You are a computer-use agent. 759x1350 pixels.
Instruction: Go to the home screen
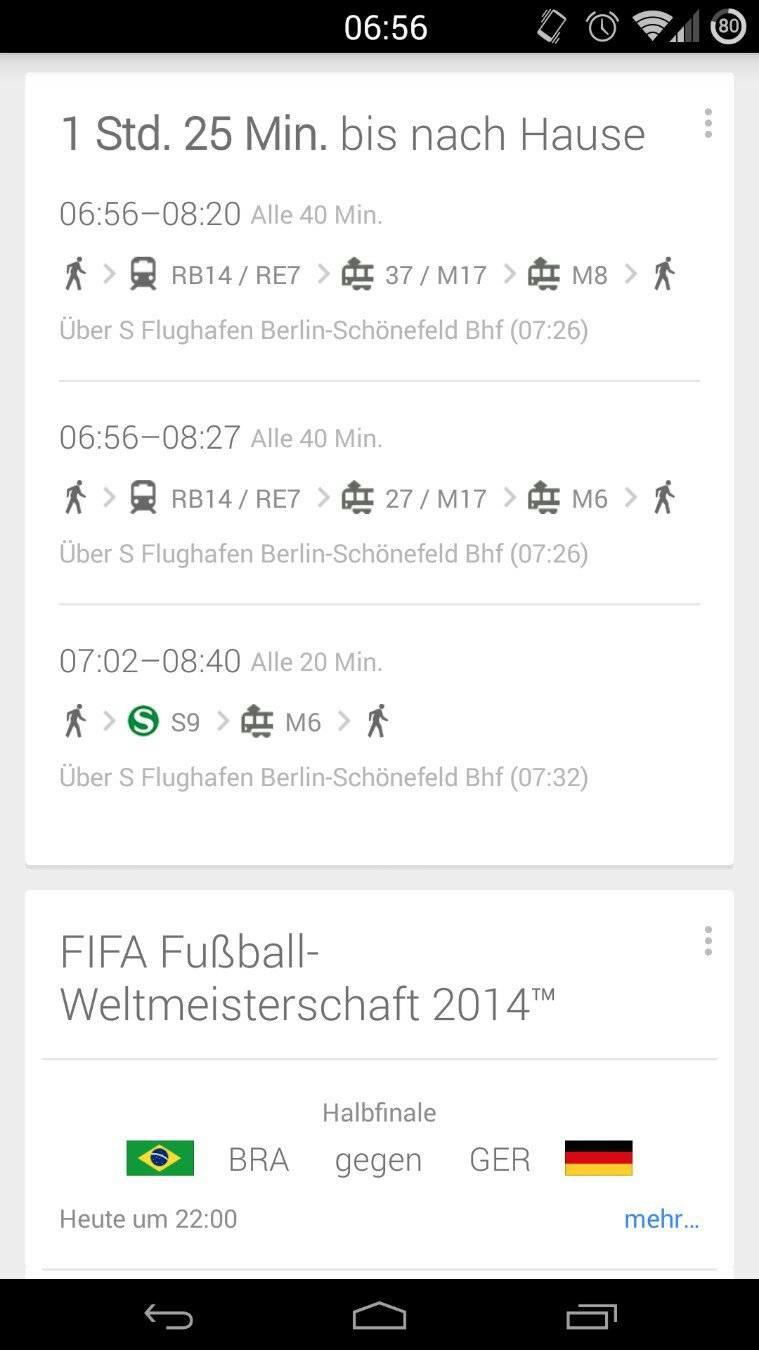[x=379, y=1316]
